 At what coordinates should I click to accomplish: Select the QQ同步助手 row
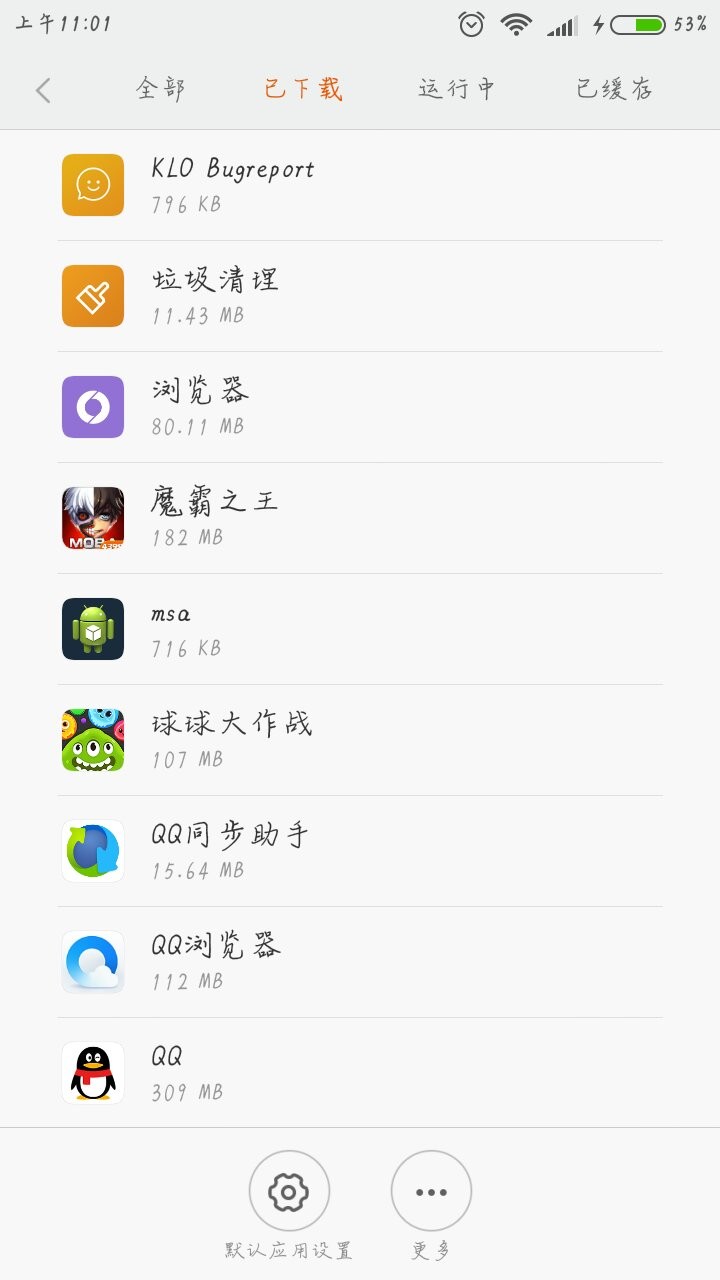tap(360, 851)
